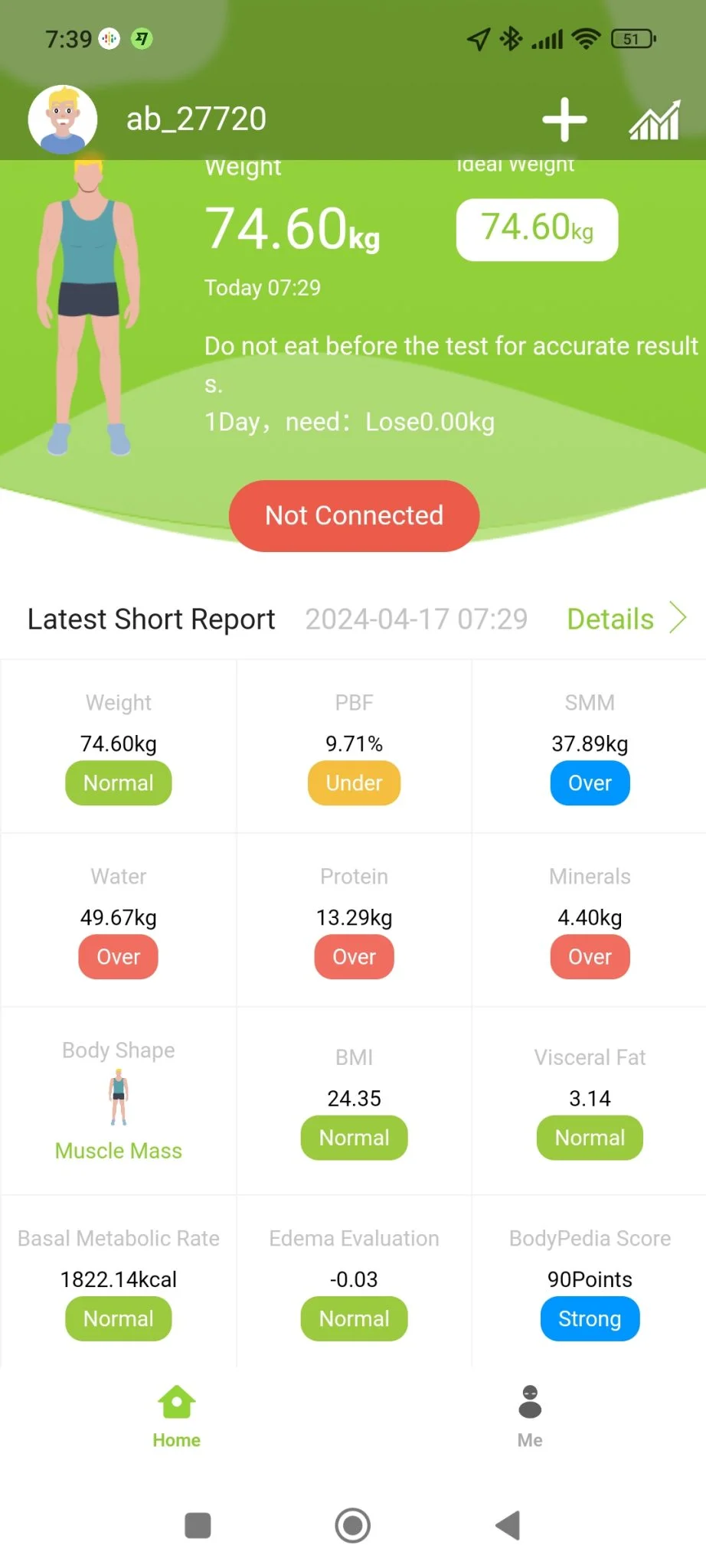Image resolution: width=706 pixels, height=1568 pixels.
Task: Open the BMI 24.35 card
Action: pyautogui.click(x=354, y=1100)
